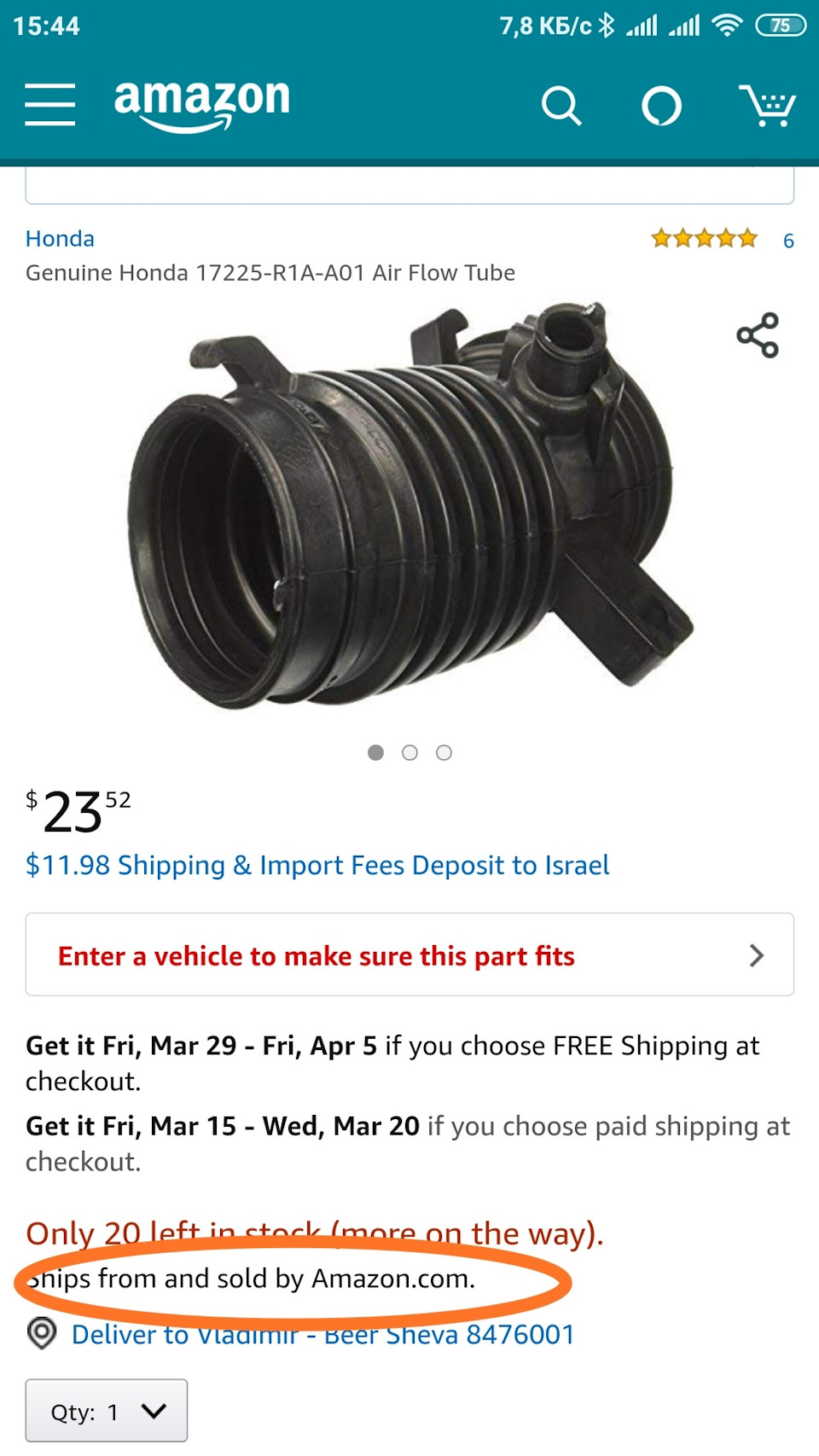Open the search icon
This screenshot has width=819, height=1456.
click(561, 106)
